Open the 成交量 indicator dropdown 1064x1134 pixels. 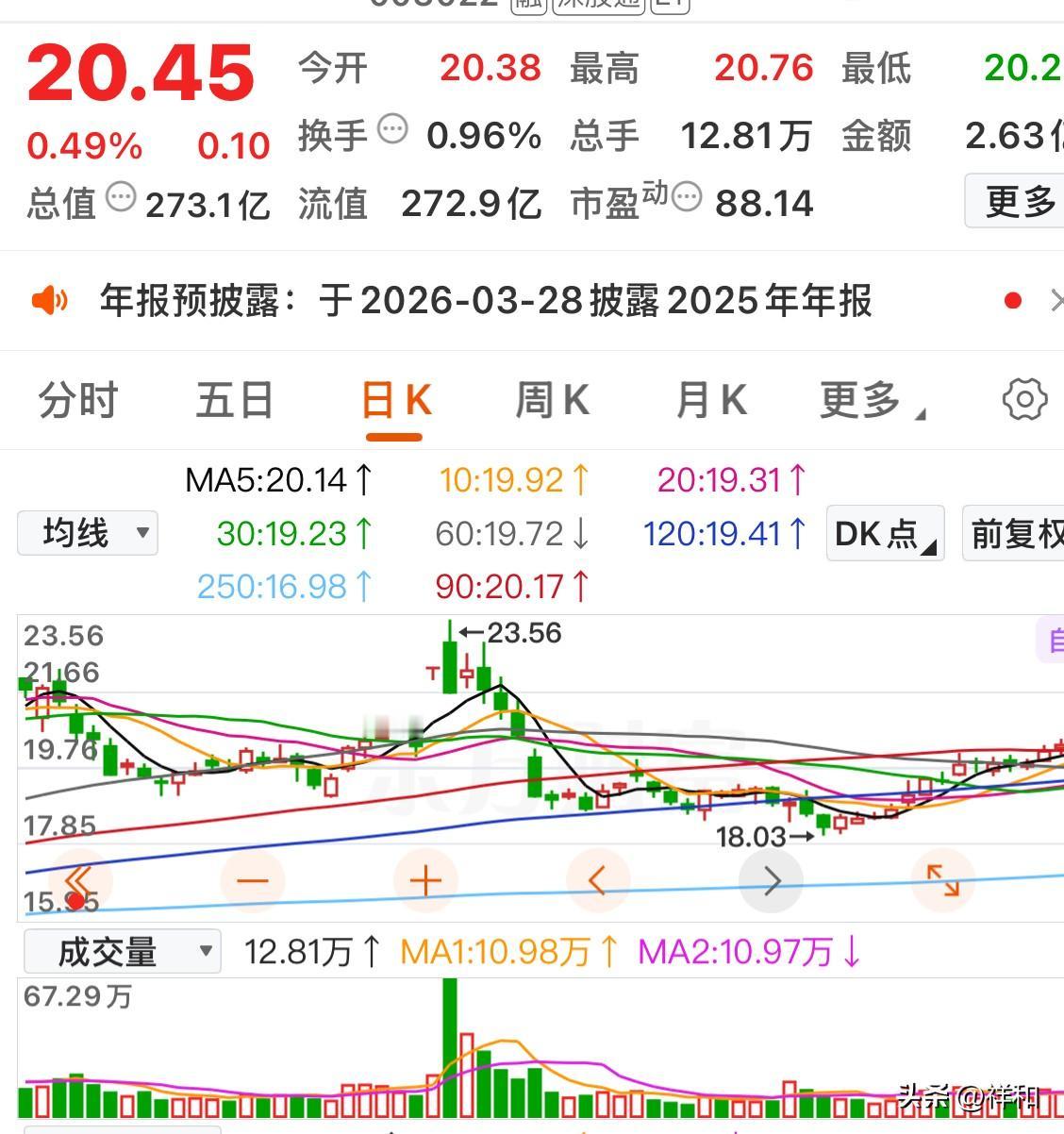point(121,951)
